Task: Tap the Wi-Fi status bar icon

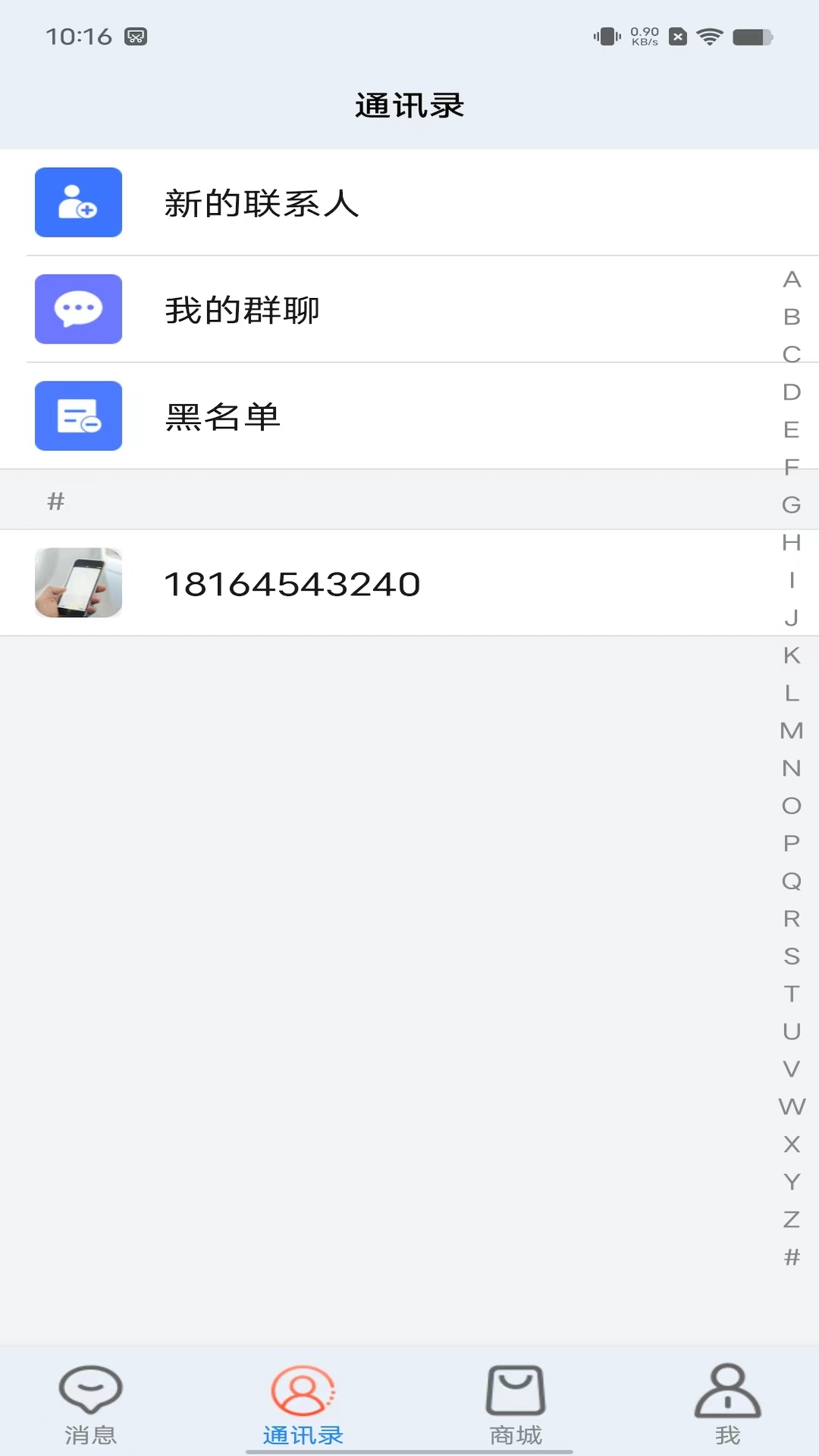Action: (x=711, y=34)
